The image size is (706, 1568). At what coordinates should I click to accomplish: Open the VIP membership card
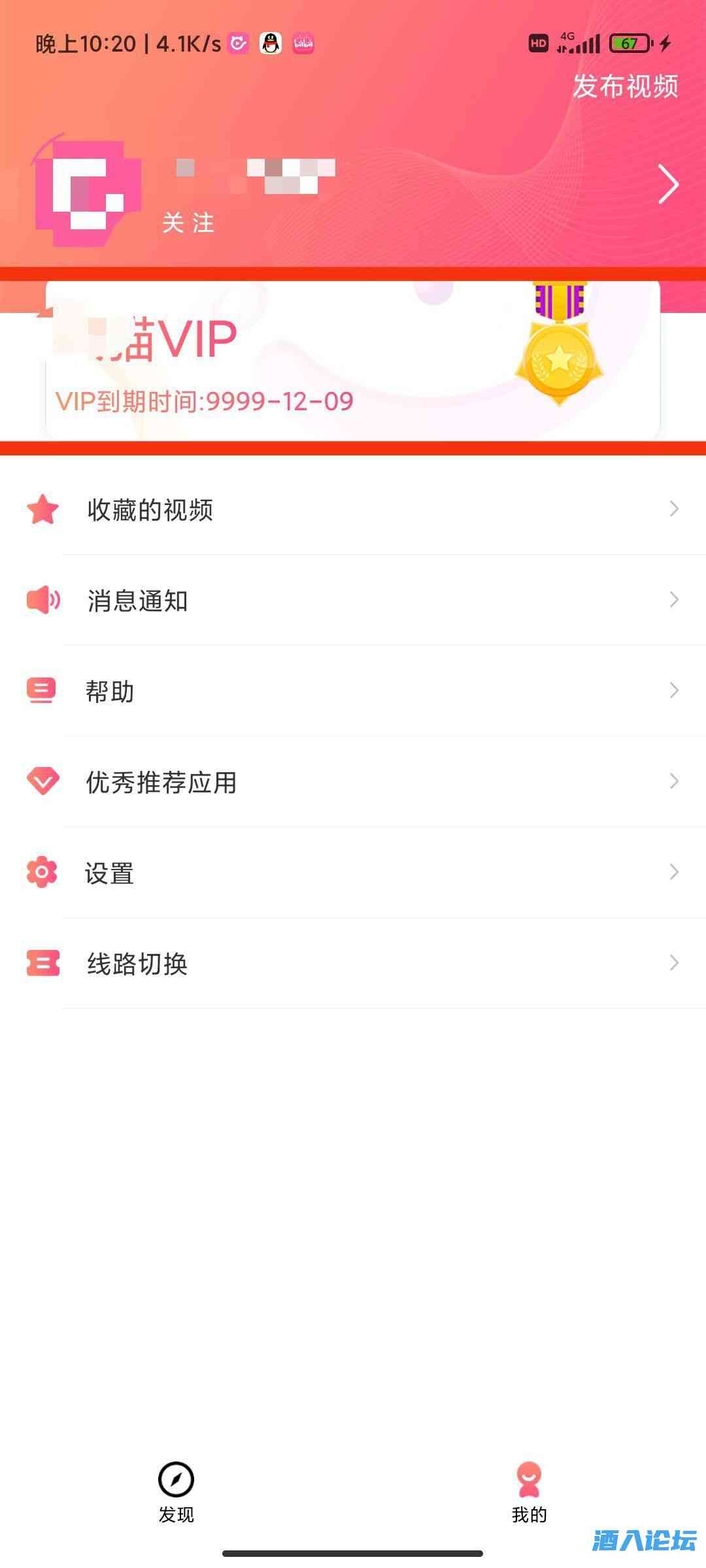pyautogui.click(x=353, y=361)
